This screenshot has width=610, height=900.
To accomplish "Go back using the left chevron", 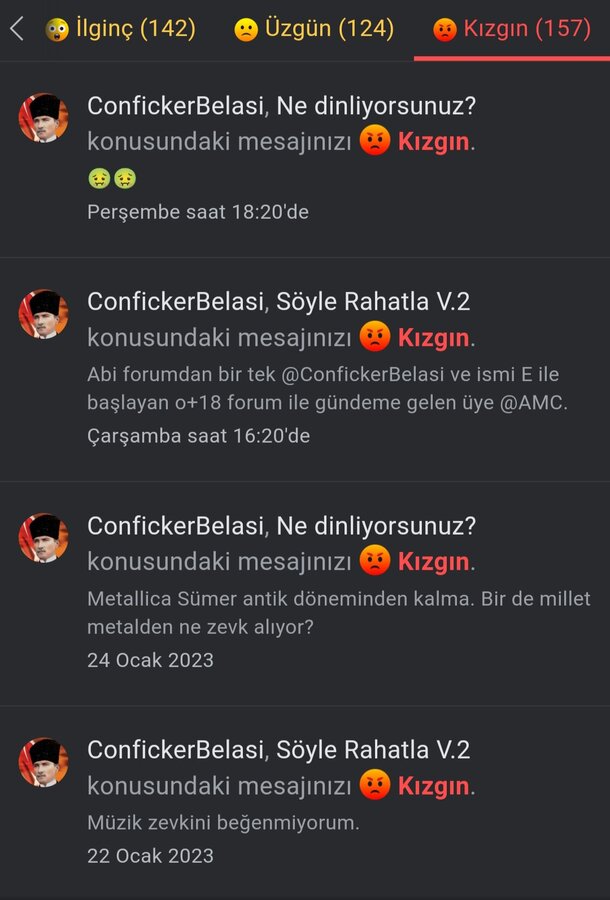I will pos(16,28).
